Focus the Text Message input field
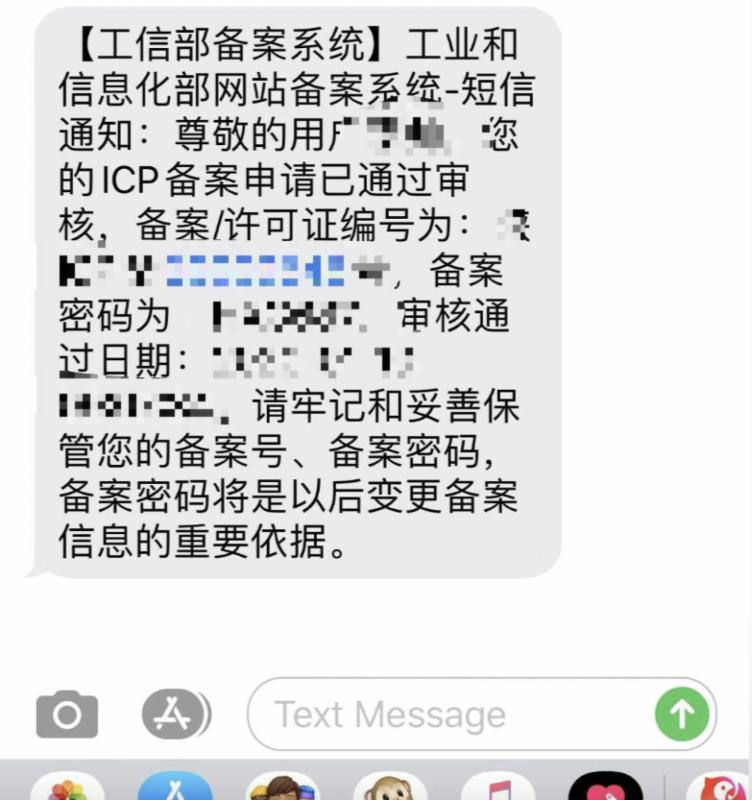 point(450,714)
